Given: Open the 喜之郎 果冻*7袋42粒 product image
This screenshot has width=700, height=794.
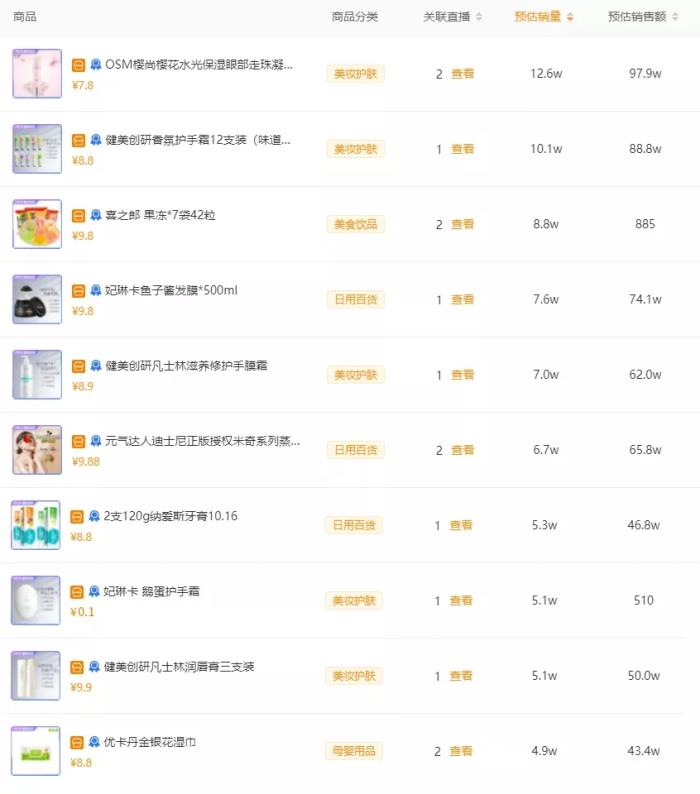Looking at the screenshot, I should 37,224.
